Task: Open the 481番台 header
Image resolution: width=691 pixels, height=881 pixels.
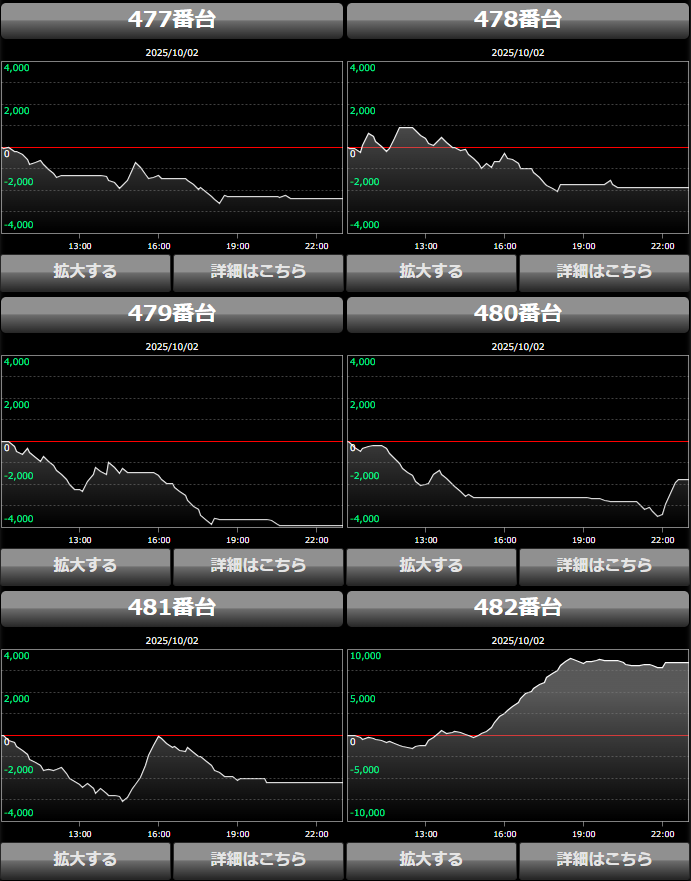Action: 172,608
